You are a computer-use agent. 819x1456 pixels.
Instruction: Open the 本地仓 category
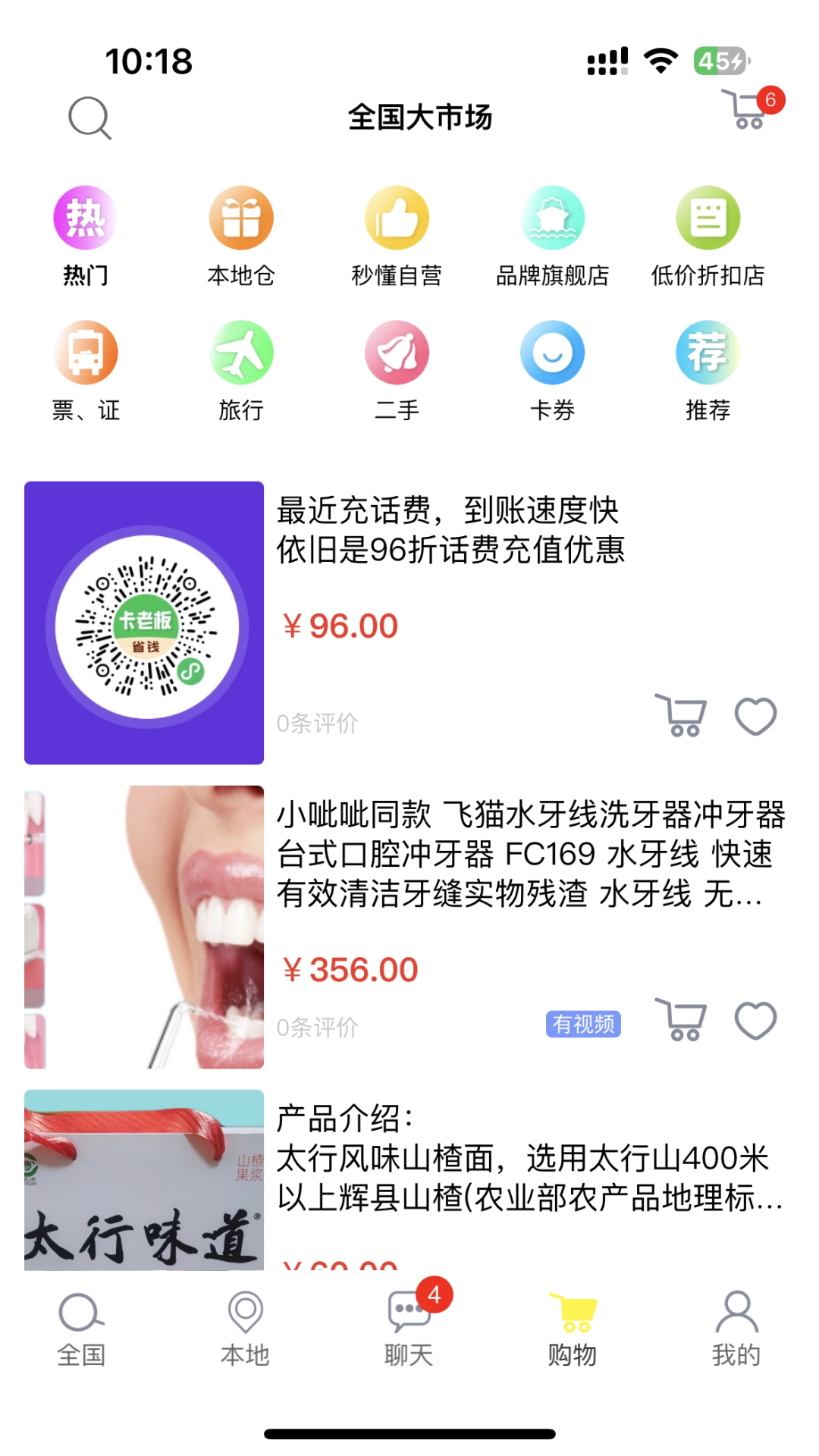241,235
